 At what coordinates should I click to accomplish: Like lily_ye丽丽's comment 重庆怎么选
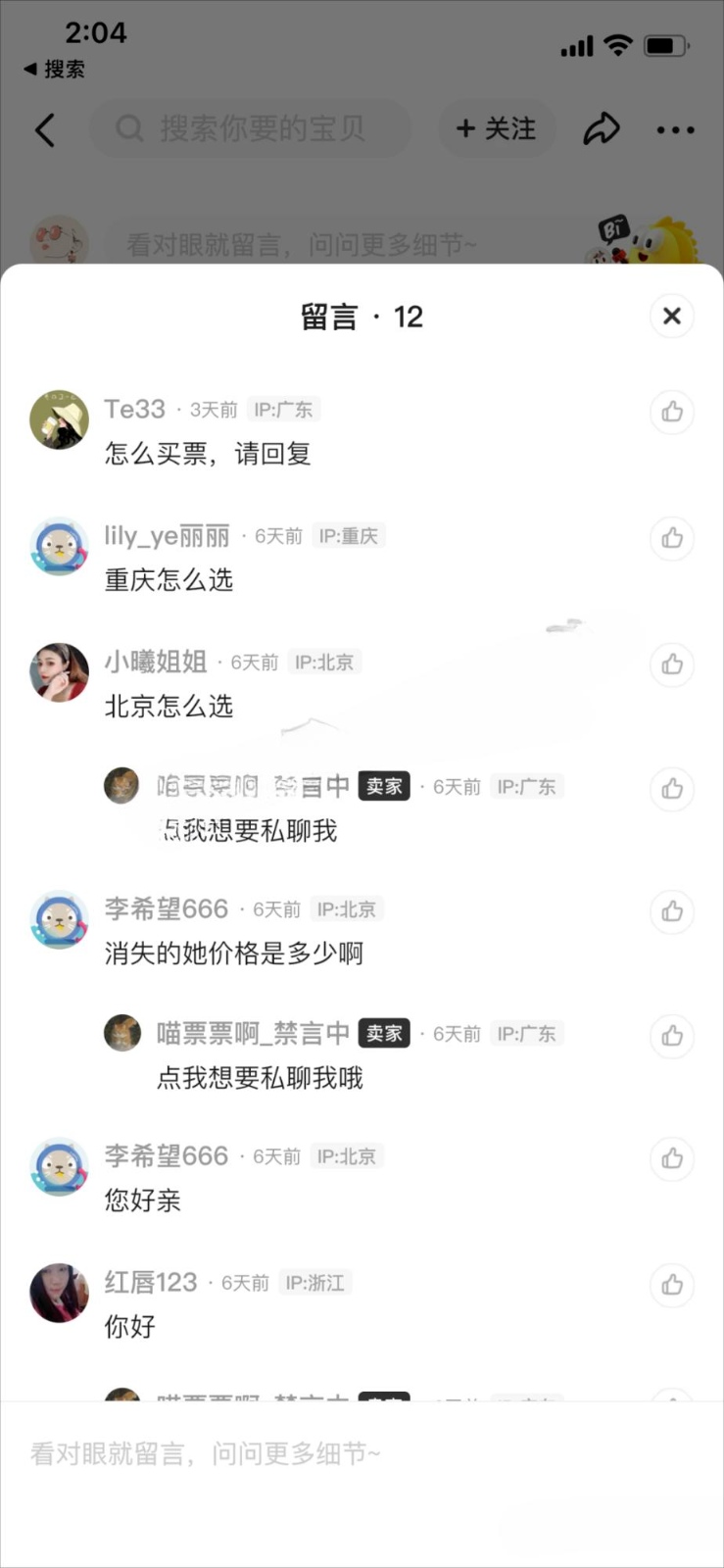pyautogui.click(x=671, y=538)
